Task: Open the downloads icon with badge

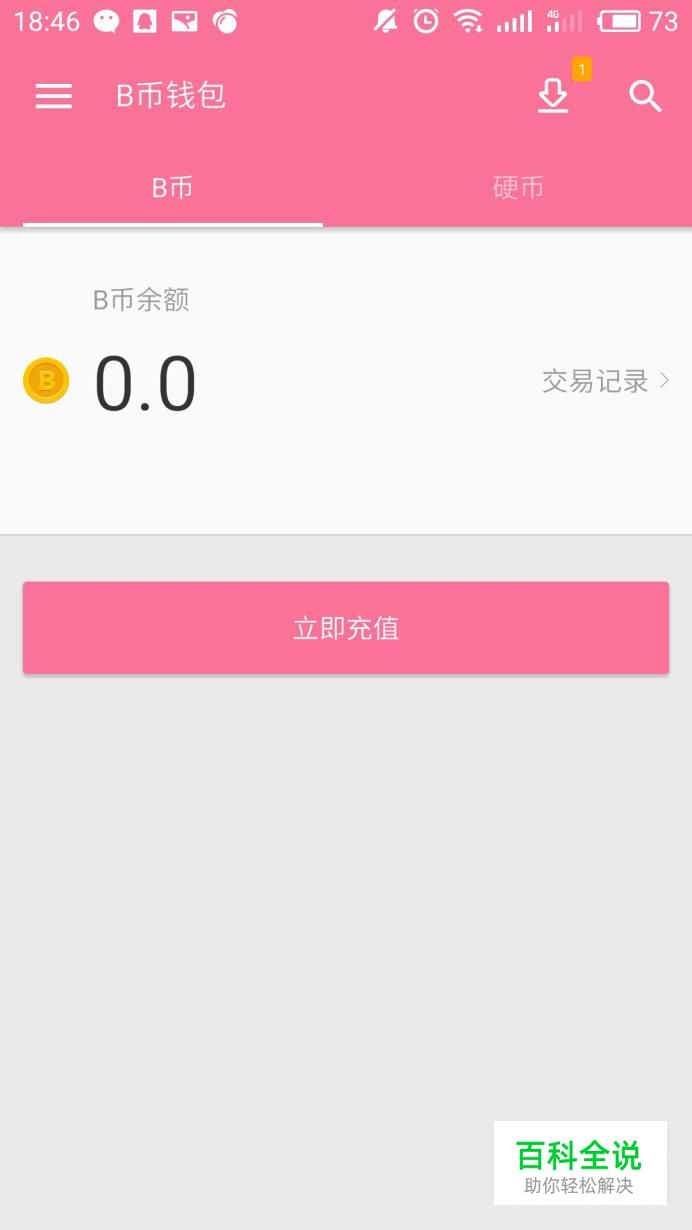Action: (x=553, y=96)
